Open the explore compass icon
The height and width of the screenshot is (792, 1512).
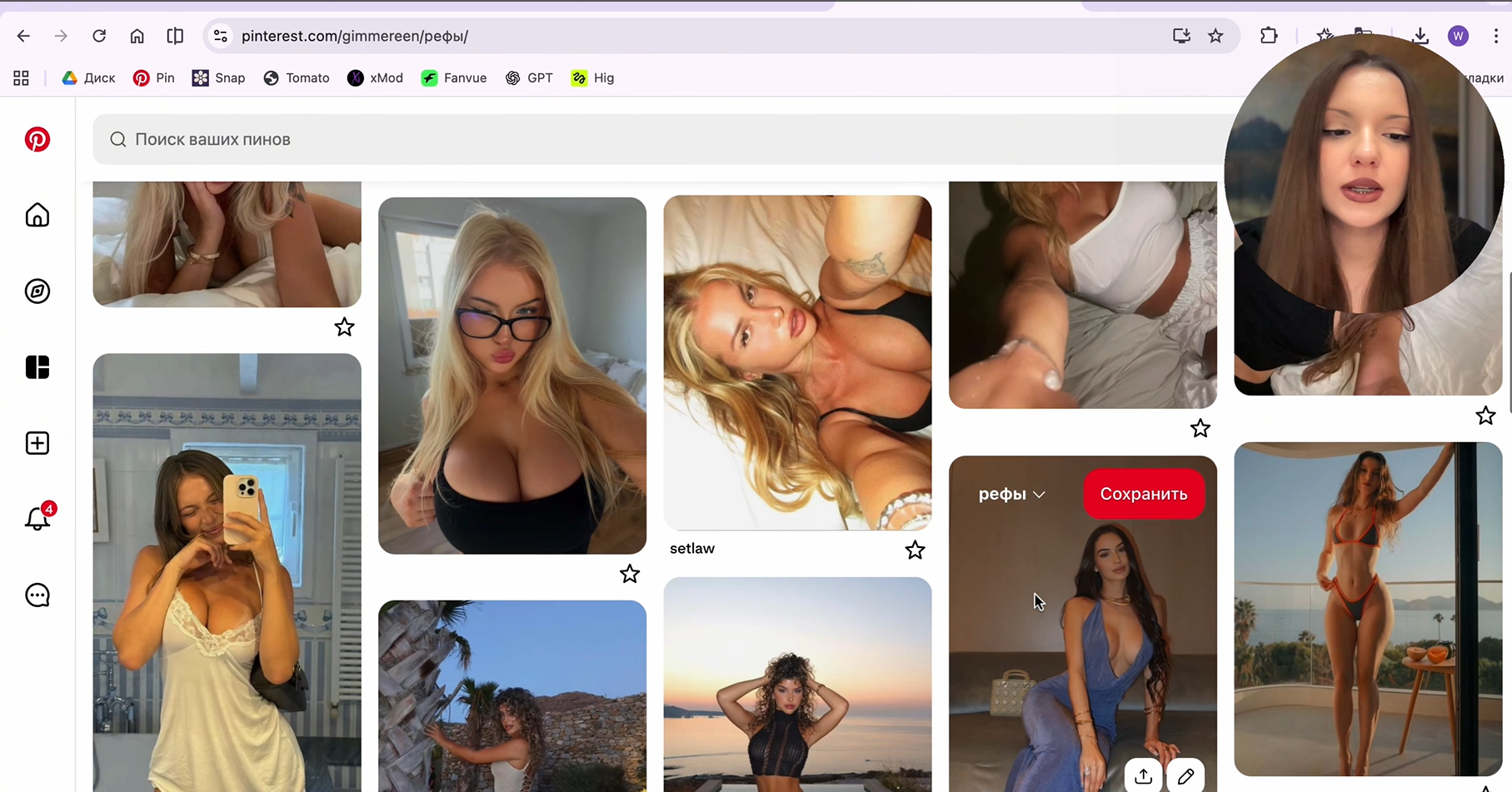37,291
